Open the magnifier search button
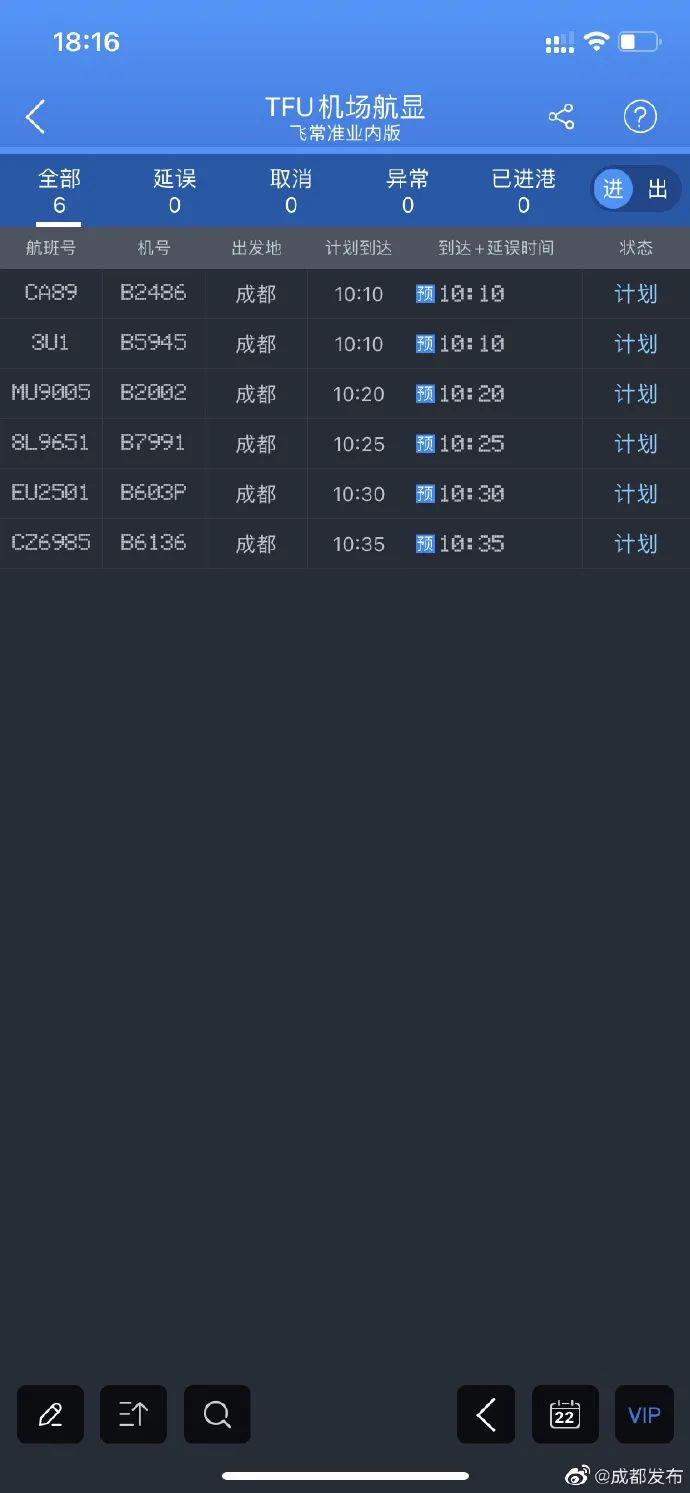 pos(217,1414)
